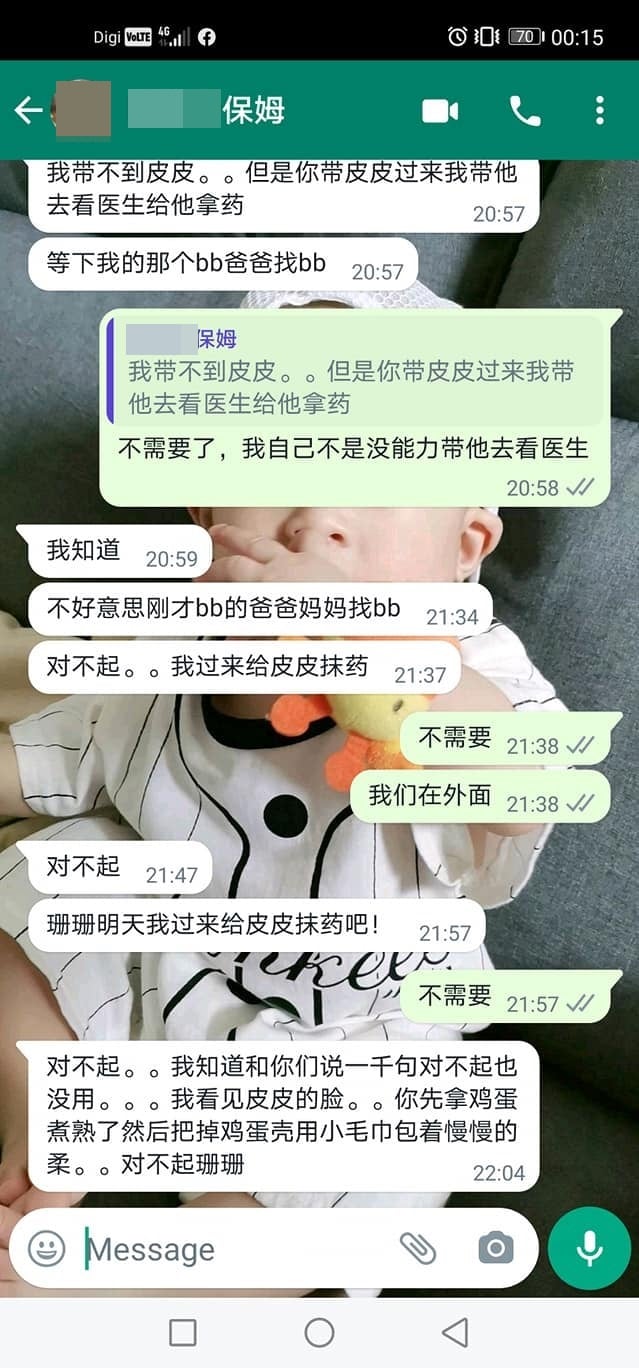Image resolution: width=639 pixels, height=1368 pixels.
Task: Start a voice call with 保姆
Action: (x=525, y=111)
